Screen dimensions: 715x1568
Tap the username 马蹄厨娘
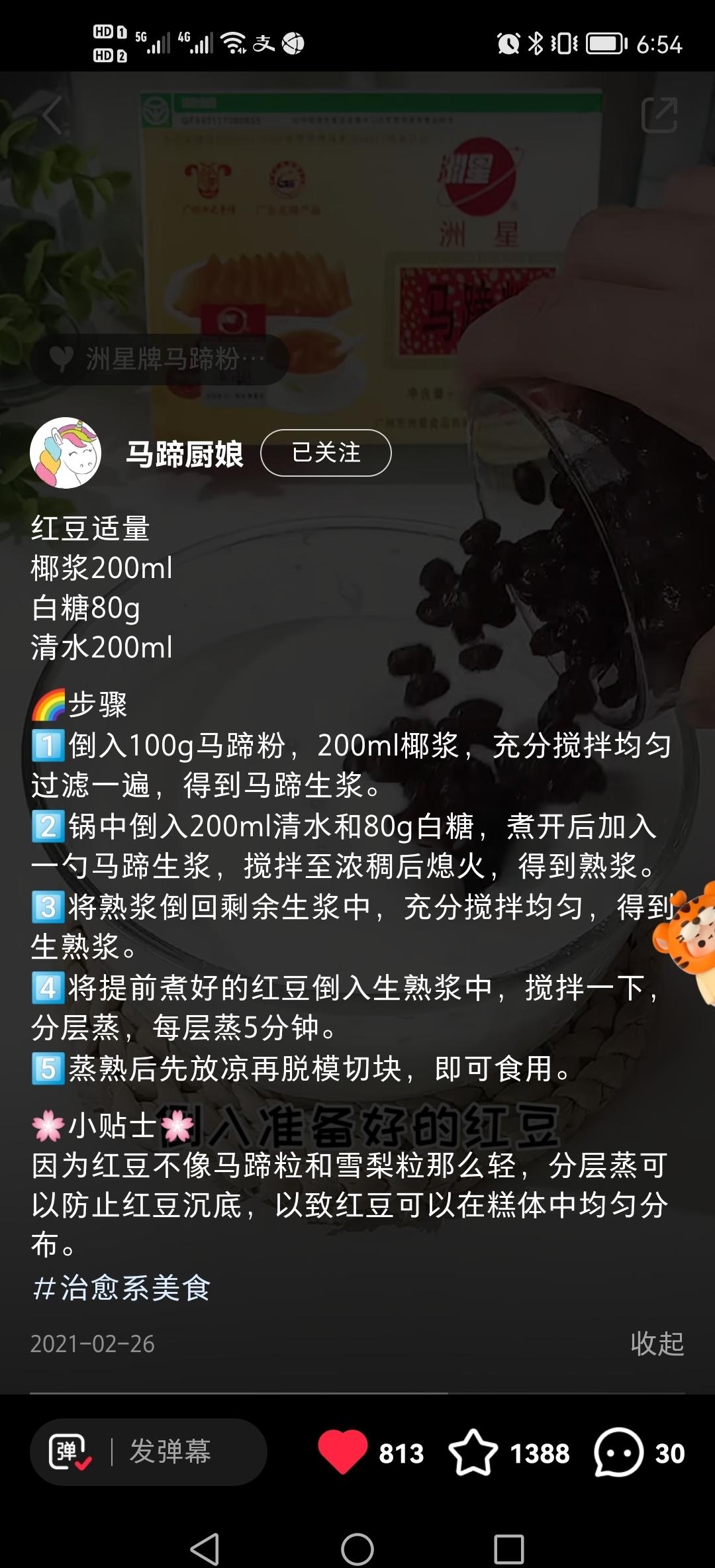(184, 452)
